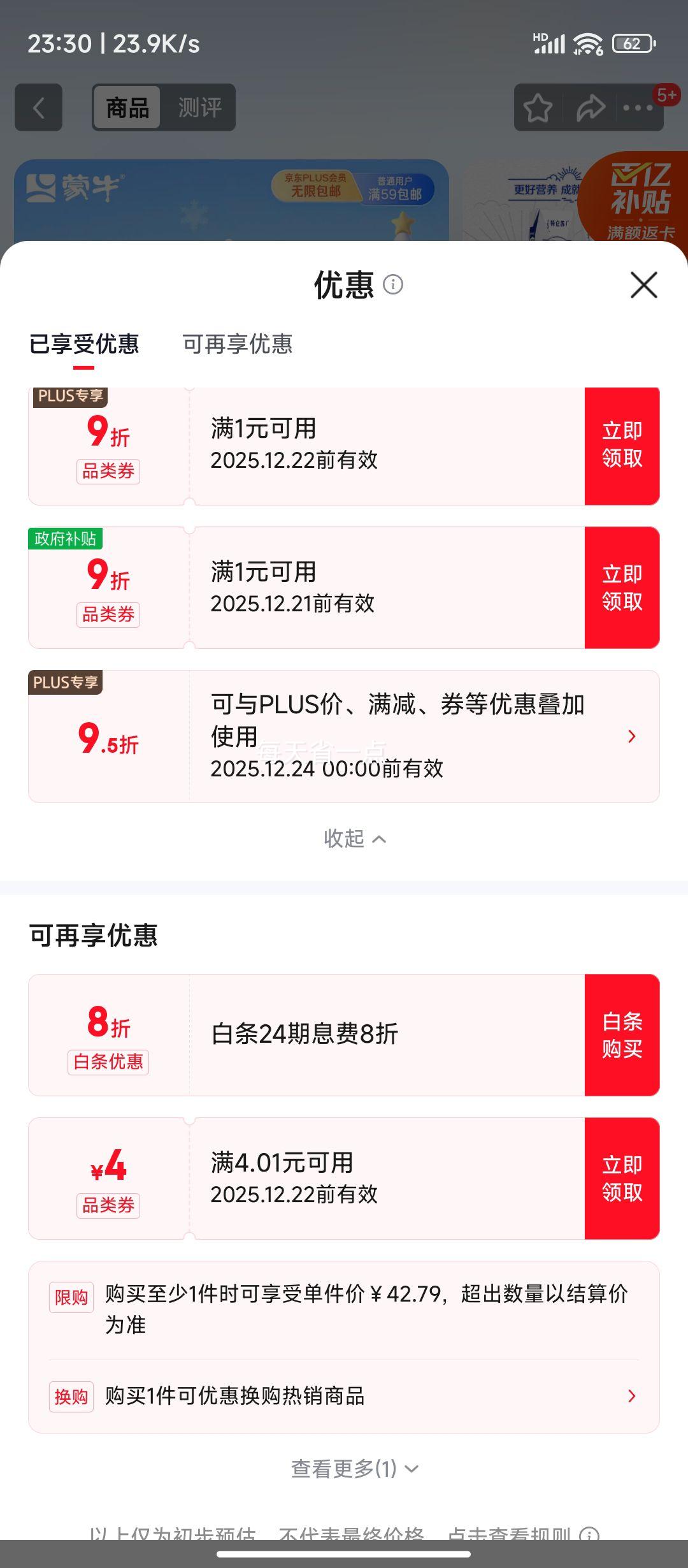The image size is (688, 1568).
Task: Switch to the 可再享优惠 tab
Action: click(x=237, y=344)
